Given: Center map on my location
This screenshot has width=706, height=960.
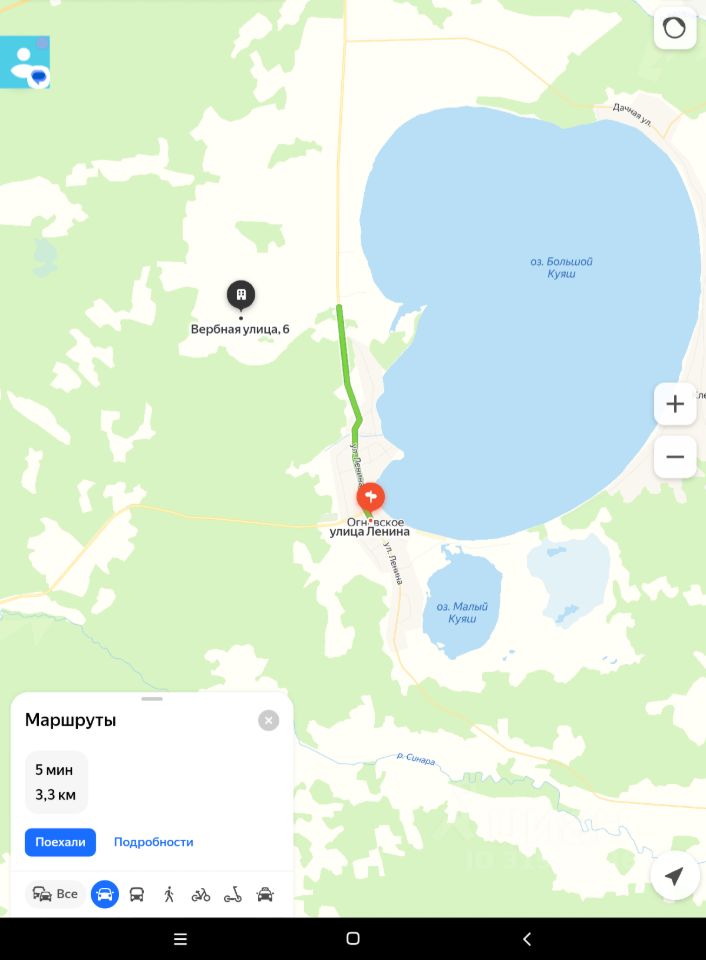Looking at the screenshot, I should click(x=675, y=877).
